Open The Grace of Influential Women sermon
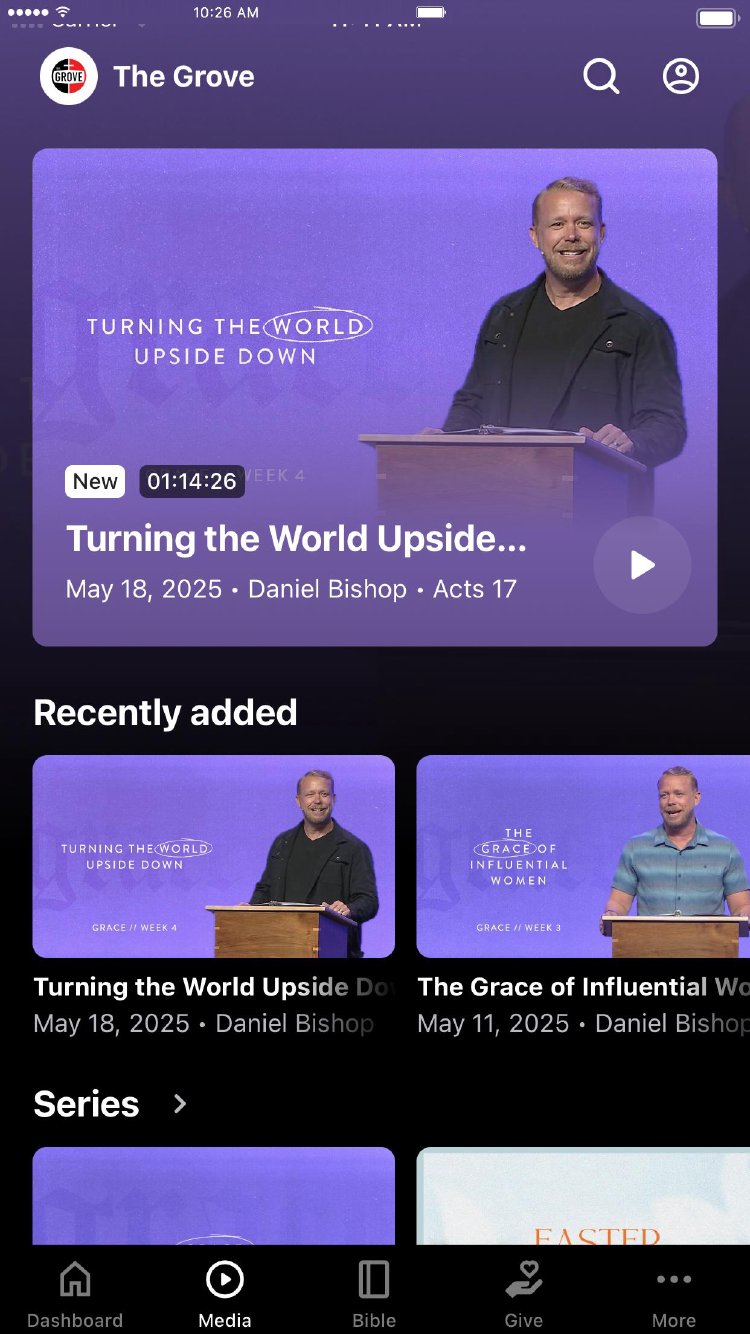750x1334 pixels. point(582,857)
